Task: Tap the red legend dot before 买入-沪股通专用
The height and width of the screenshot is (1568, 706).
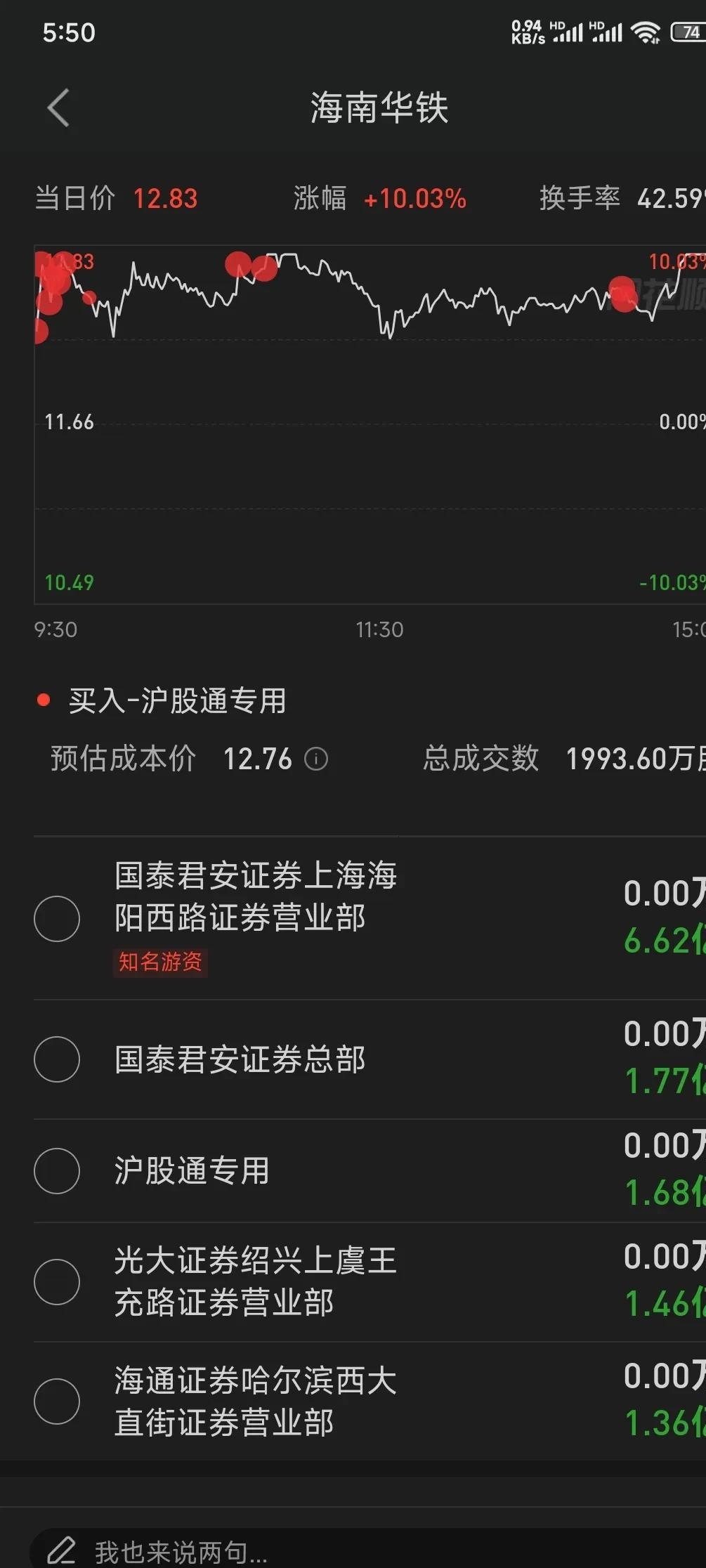Action: point(44,698)
